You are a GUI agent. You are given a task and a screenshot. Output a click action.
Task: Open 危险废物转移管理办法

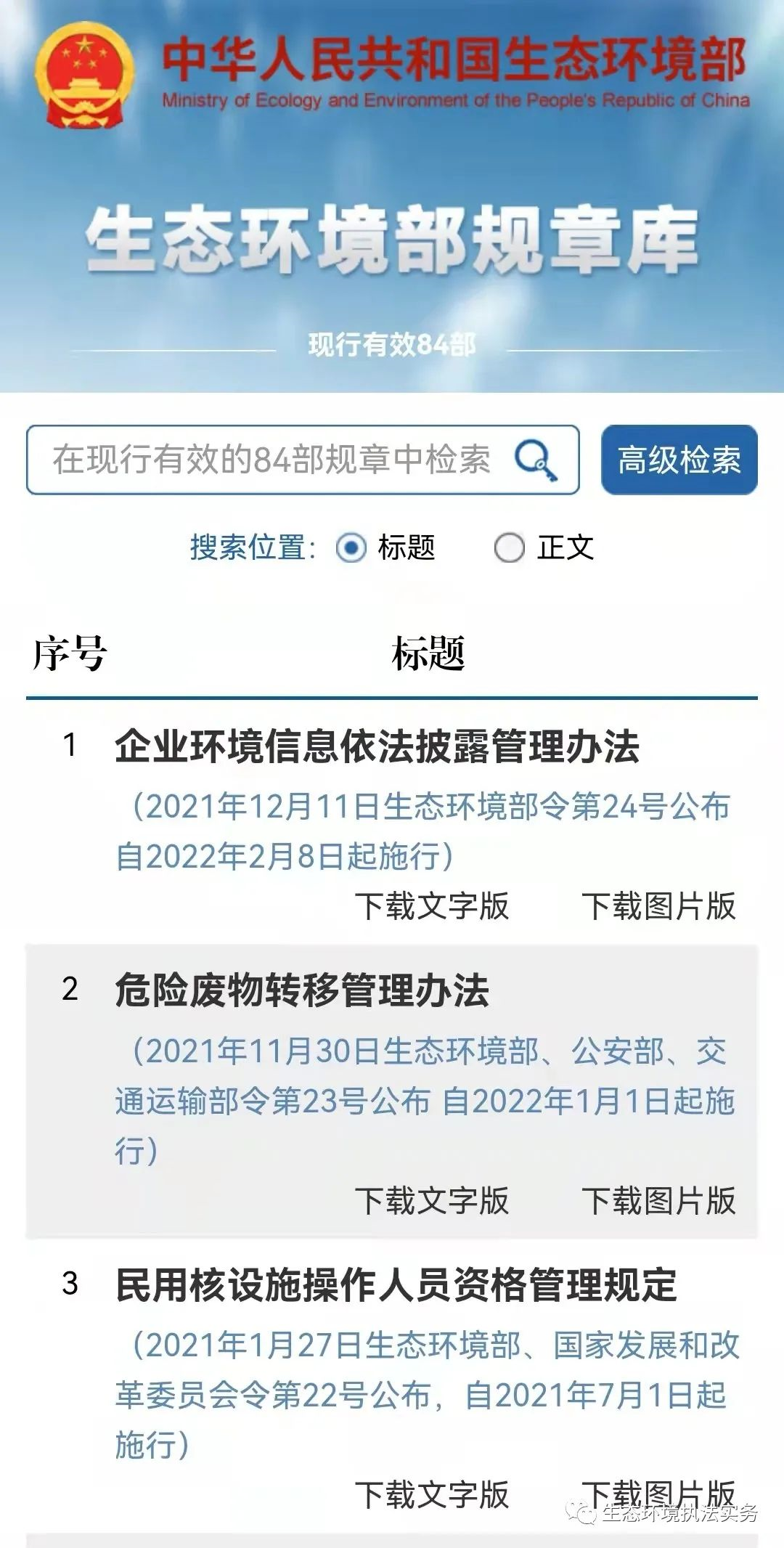302,990
